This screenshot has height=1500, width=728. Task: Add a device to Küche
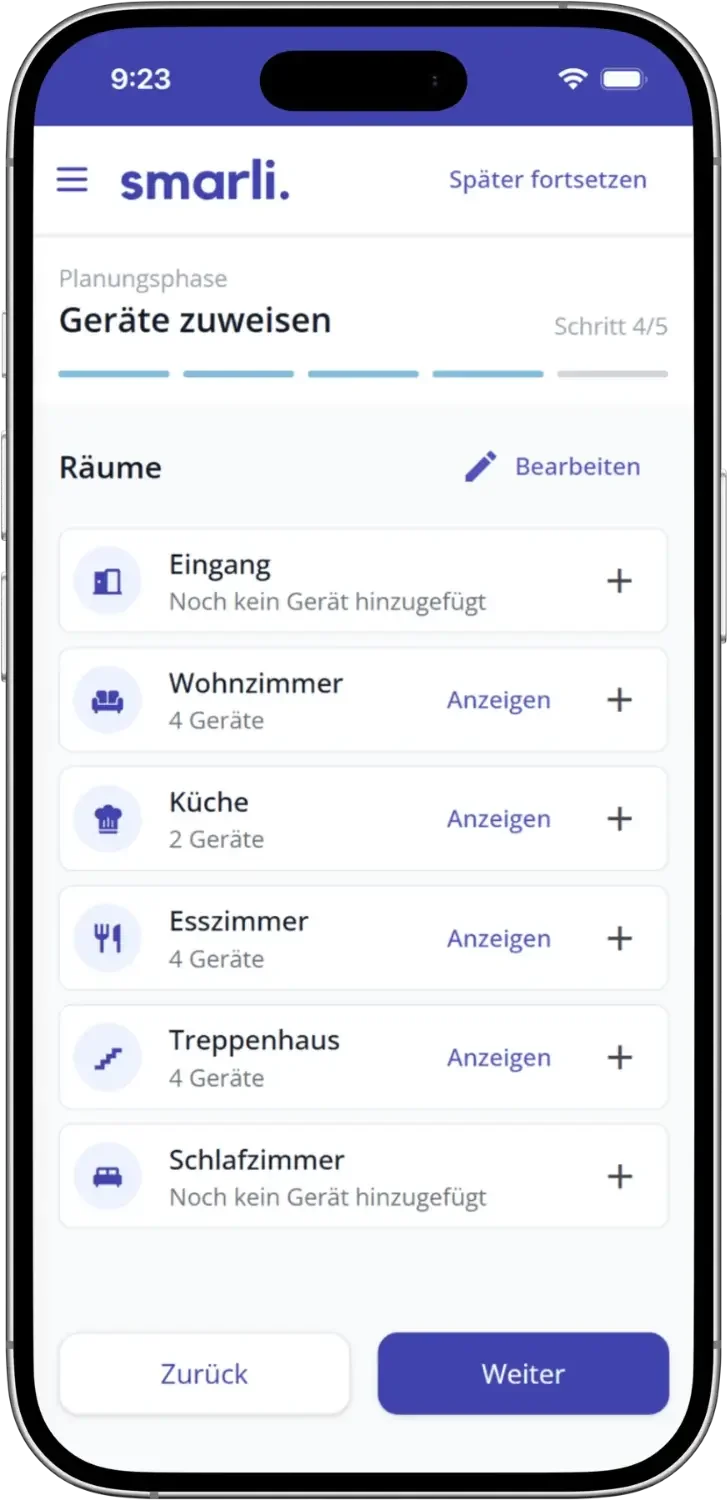[620, 819]
